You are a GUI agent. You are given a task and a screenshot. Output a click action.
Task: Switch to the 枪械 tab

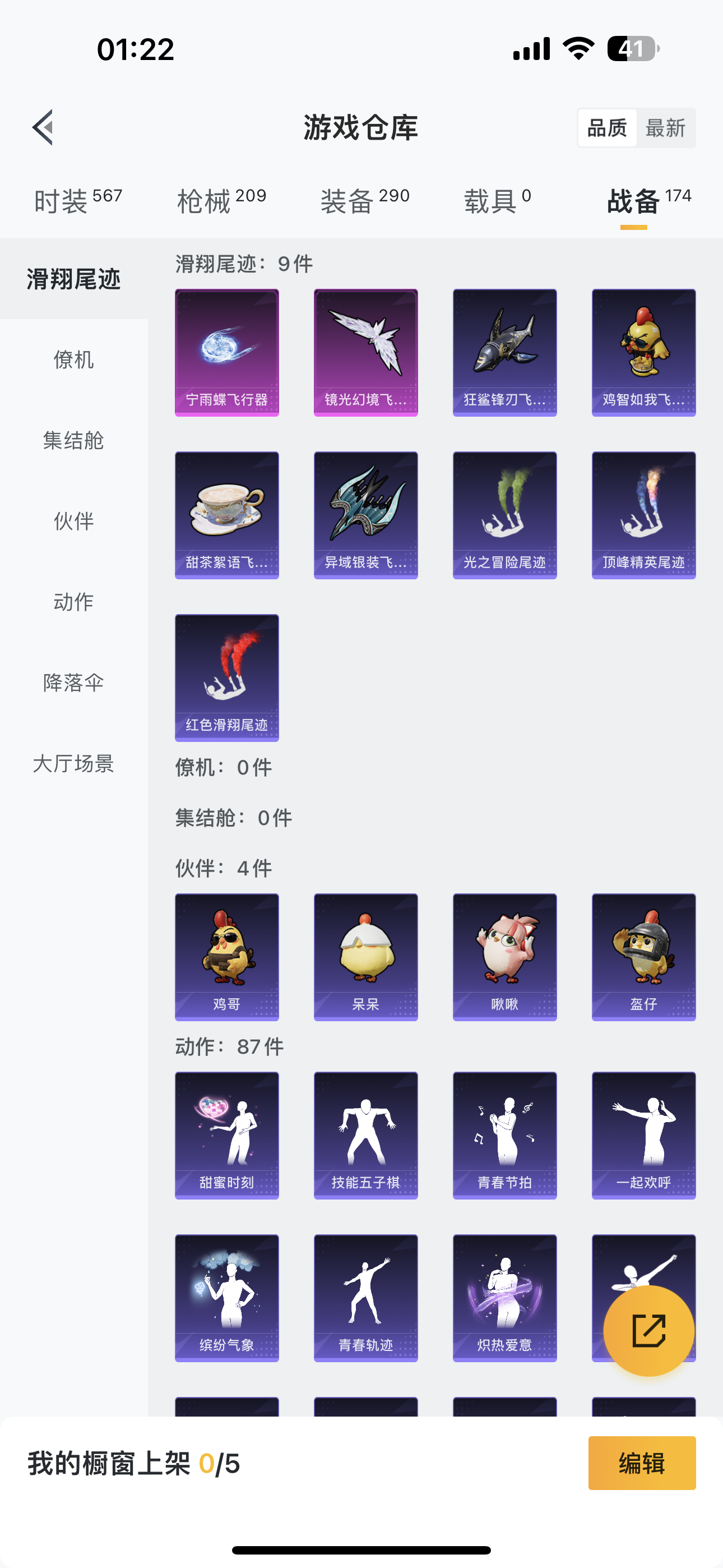pyautogui.click(x=221, y=201)
